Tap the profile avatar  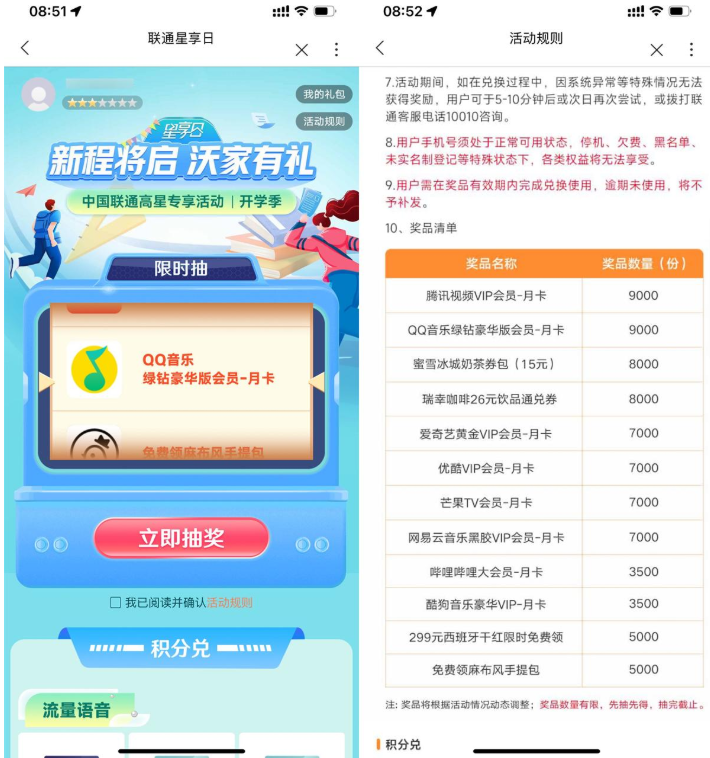[x=39, y=94]
